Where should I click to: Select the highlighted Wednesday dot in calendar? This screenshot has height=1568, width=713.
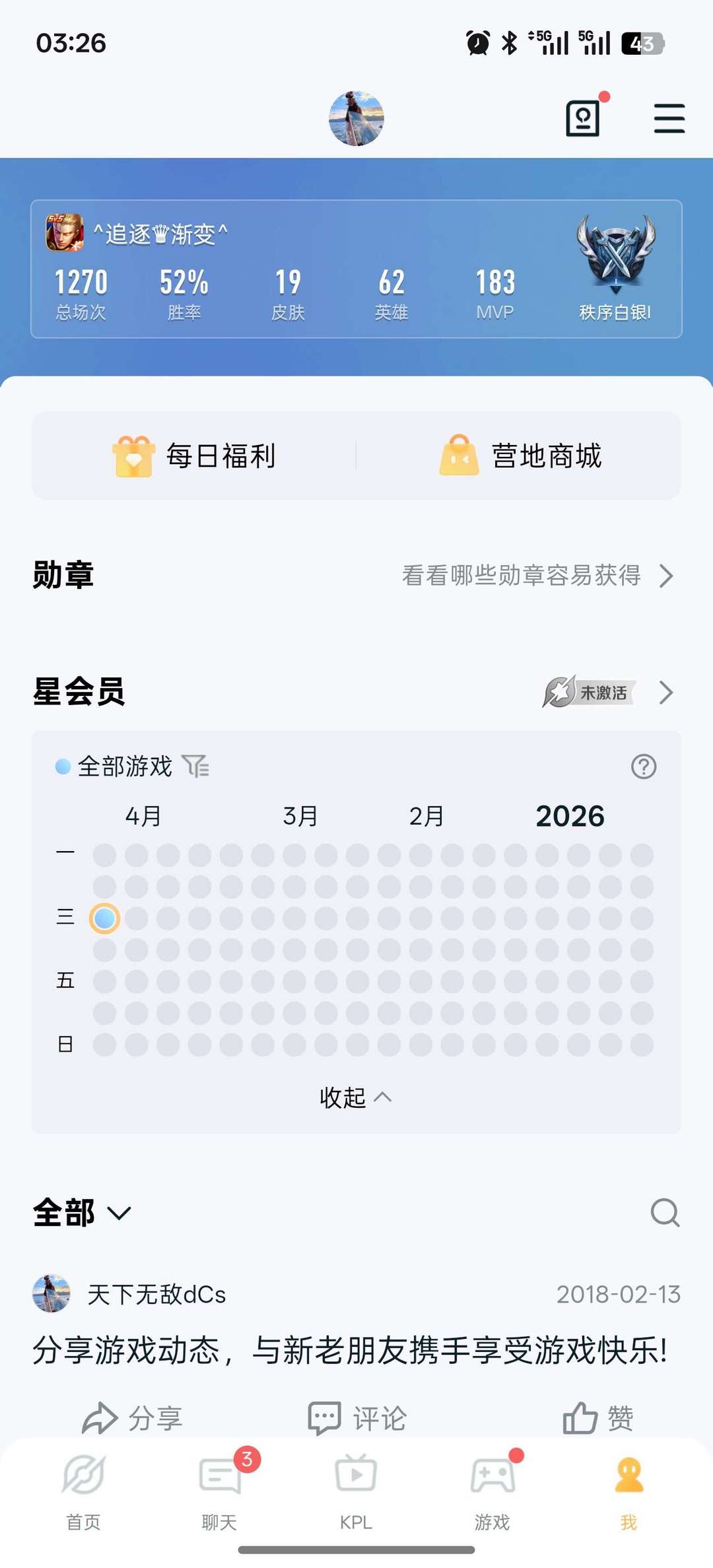tap(104, 918)
